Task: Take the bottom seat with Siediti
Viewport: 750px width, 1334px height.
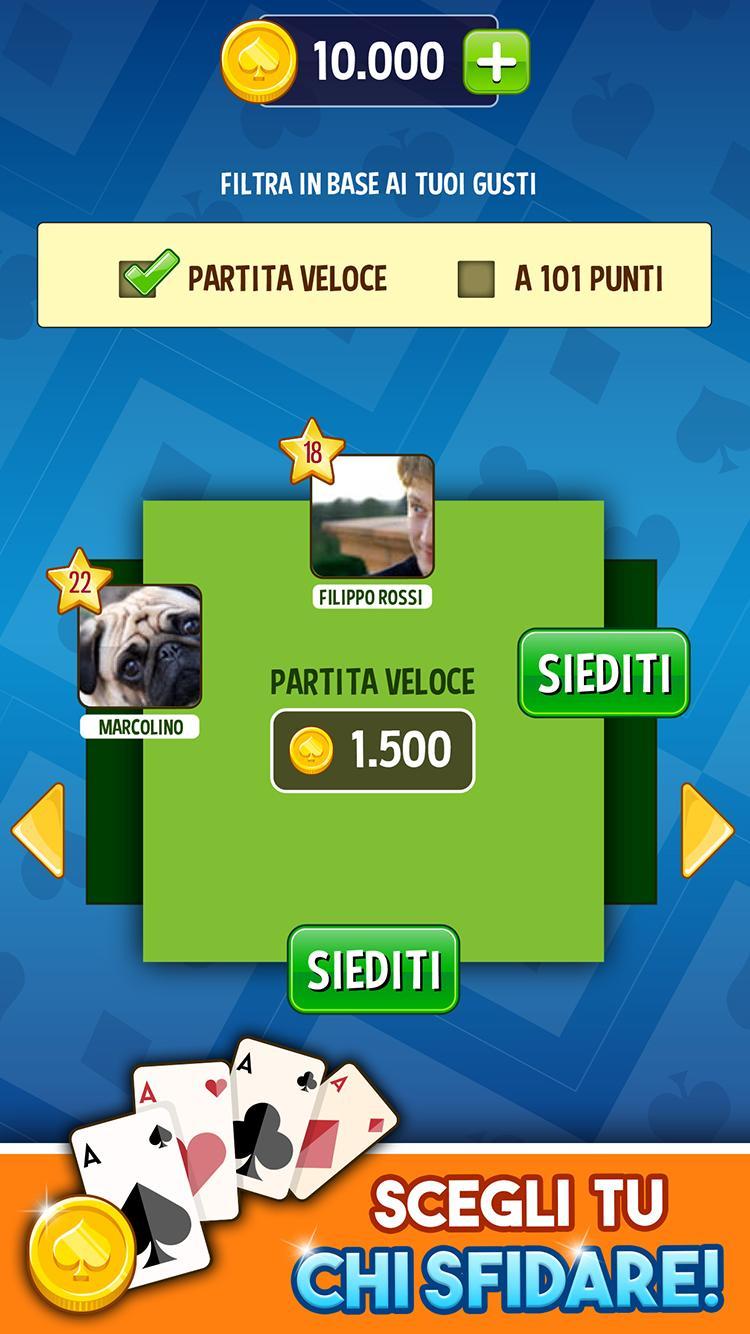Action: 373,968
